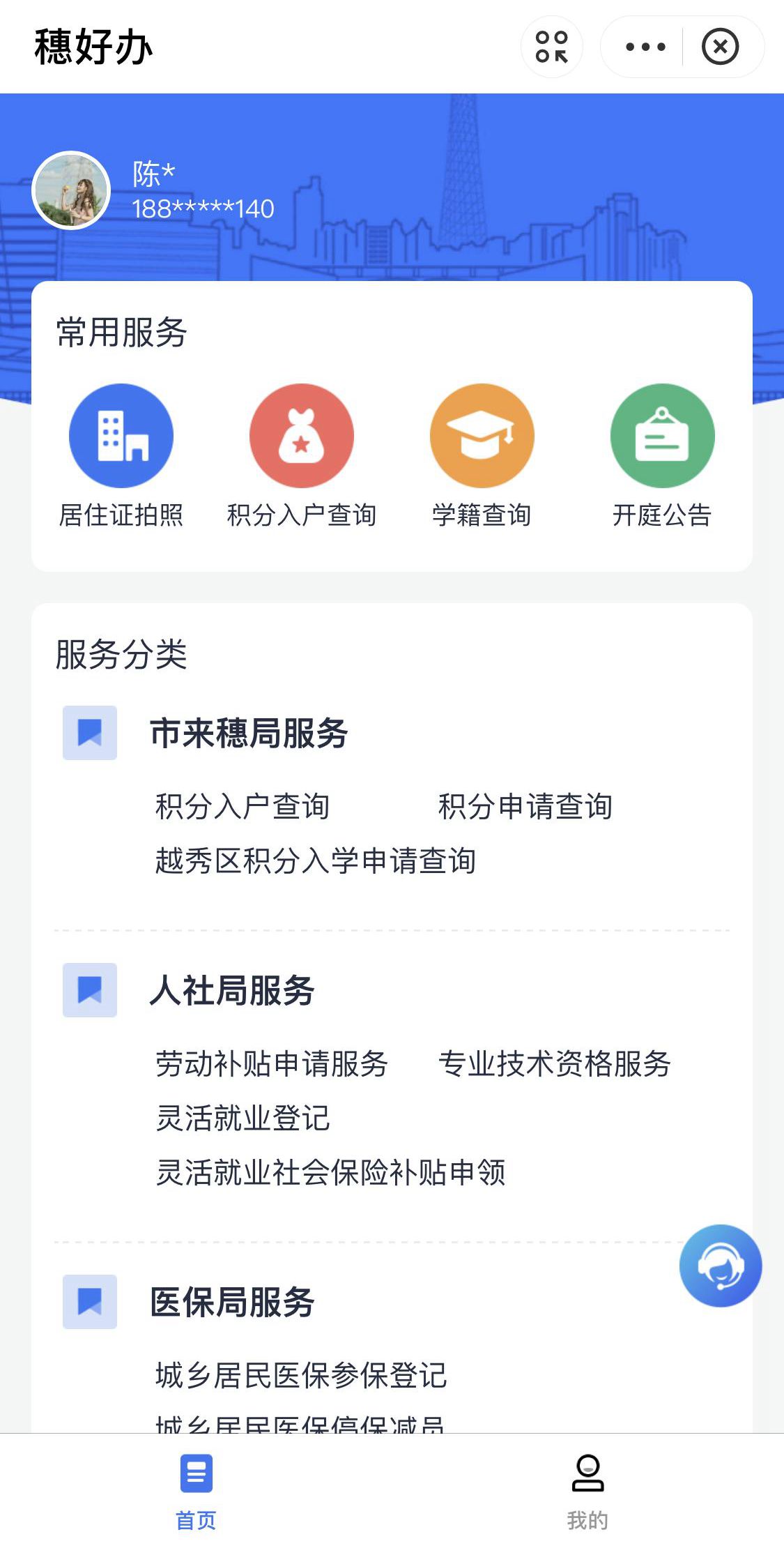Select 专业技术资格服务
This screenshot has width=784, height=1555.
pos(554,1064)
